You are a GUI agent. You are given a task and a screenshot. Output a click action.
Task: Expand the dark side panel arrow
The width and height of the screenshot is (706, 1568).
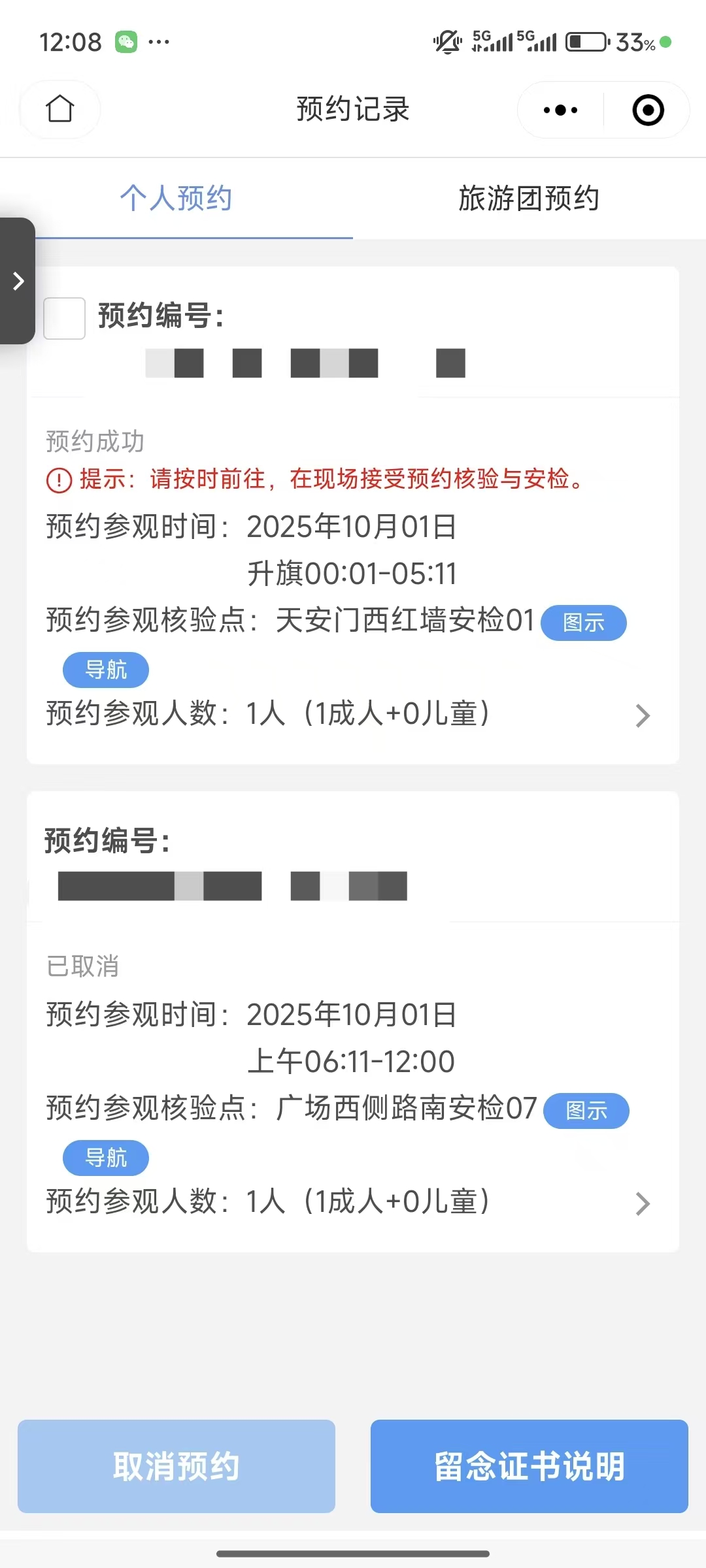[18, 281]
